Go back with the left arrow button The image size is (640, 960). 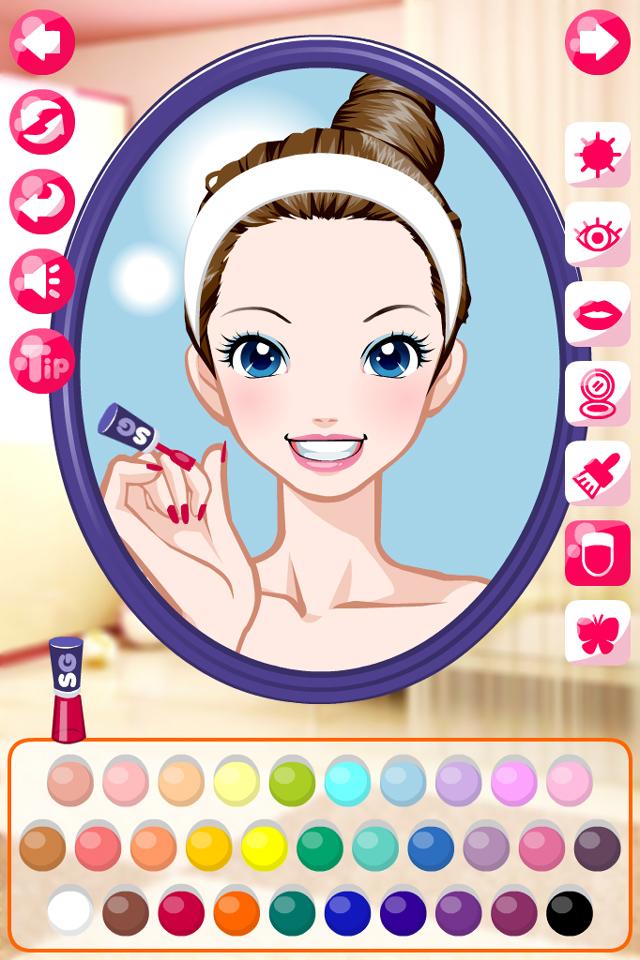42,43
